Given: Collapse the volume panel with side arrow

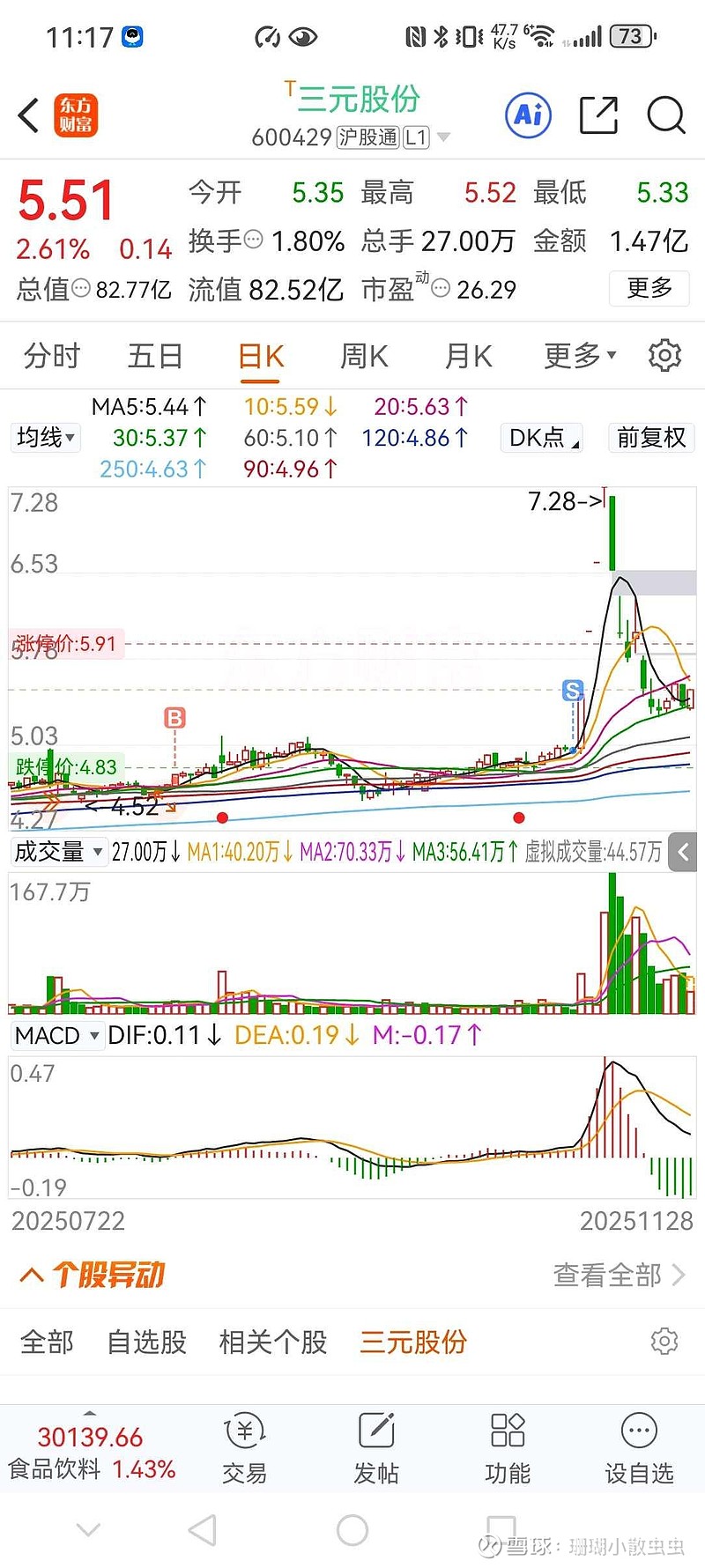Looking at the screenshot, I should coord(684,852).
